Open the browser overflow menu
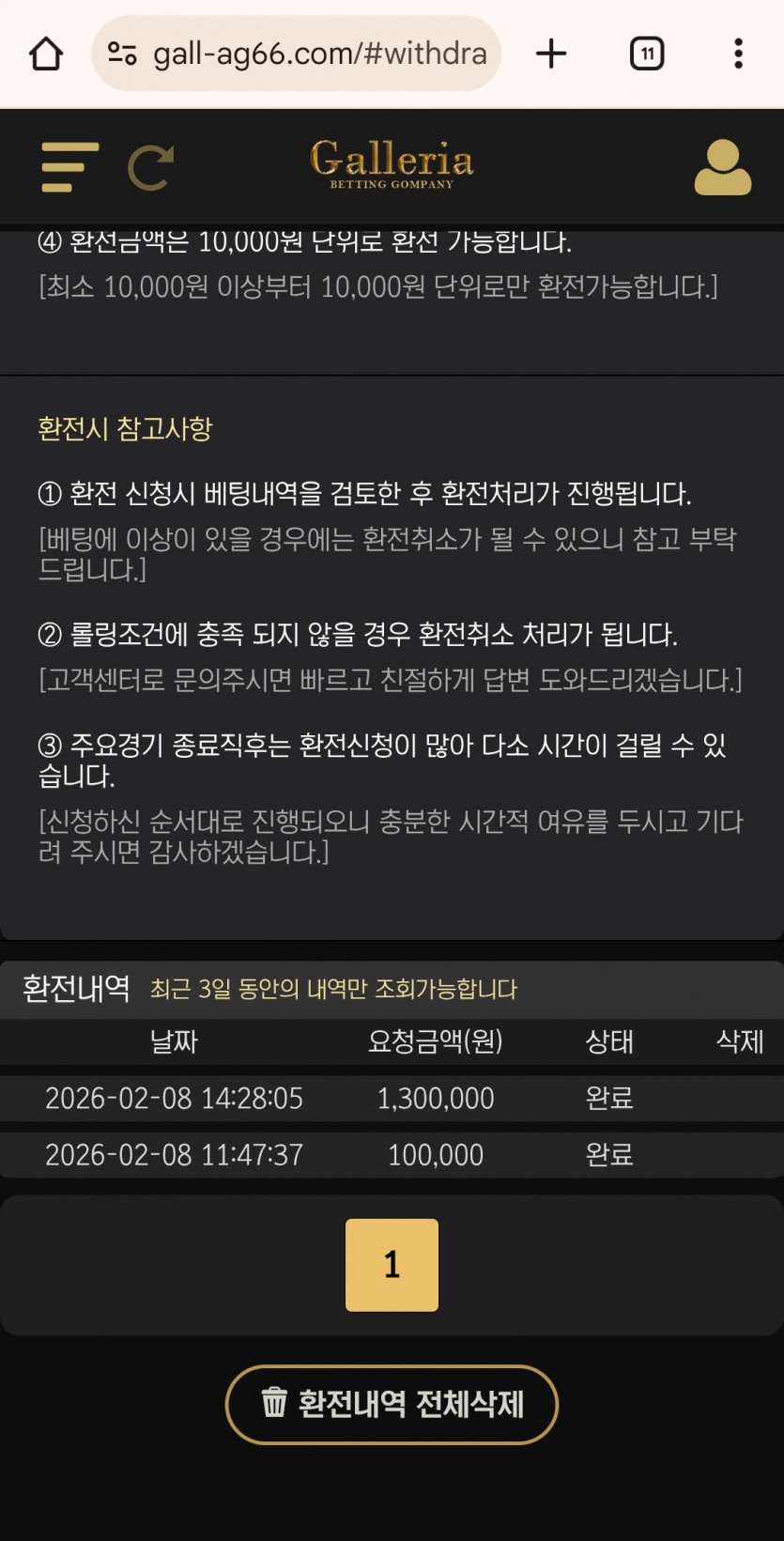 coord(739,54)
